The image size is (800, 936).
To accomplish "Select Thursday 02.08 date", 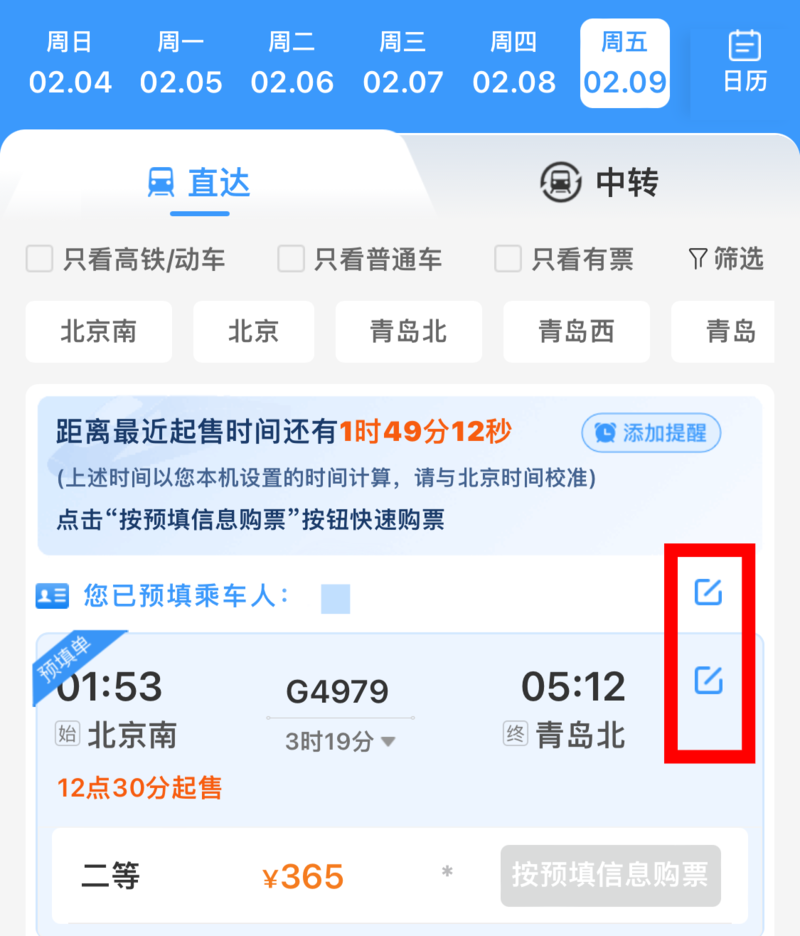I will coord(514,64).
